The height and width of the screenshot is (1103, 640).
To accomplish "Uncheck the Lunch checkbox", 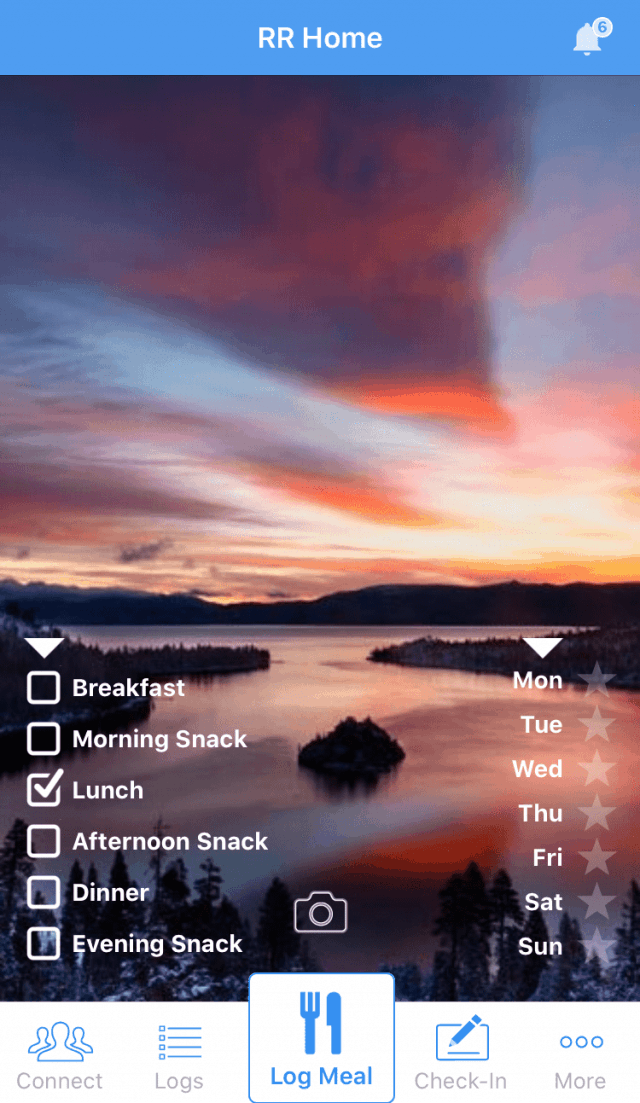I will (x=43, y=790).
